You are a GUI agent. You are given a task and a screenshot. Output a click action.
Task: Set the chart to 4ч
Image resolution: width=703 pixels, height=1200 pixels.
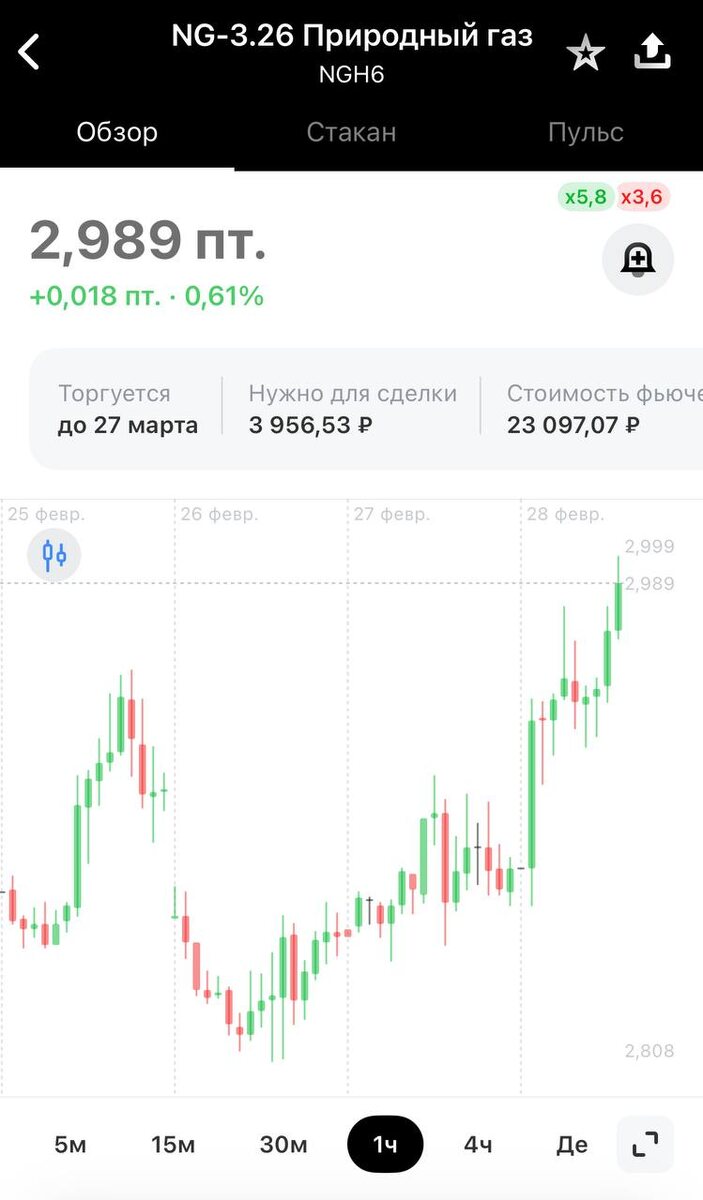tap(478, 1144)
